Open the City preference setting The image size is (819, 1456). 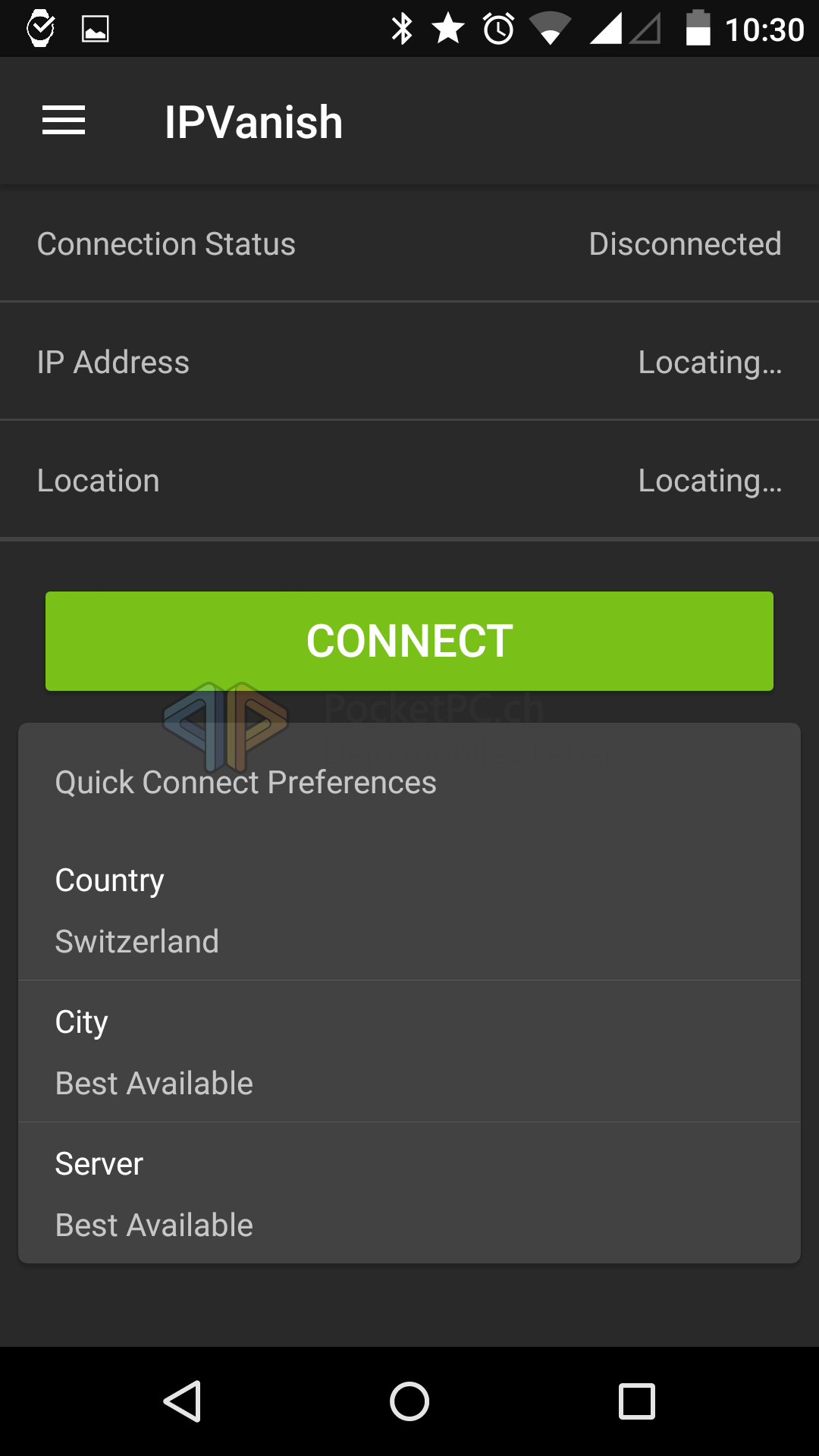409,1052
